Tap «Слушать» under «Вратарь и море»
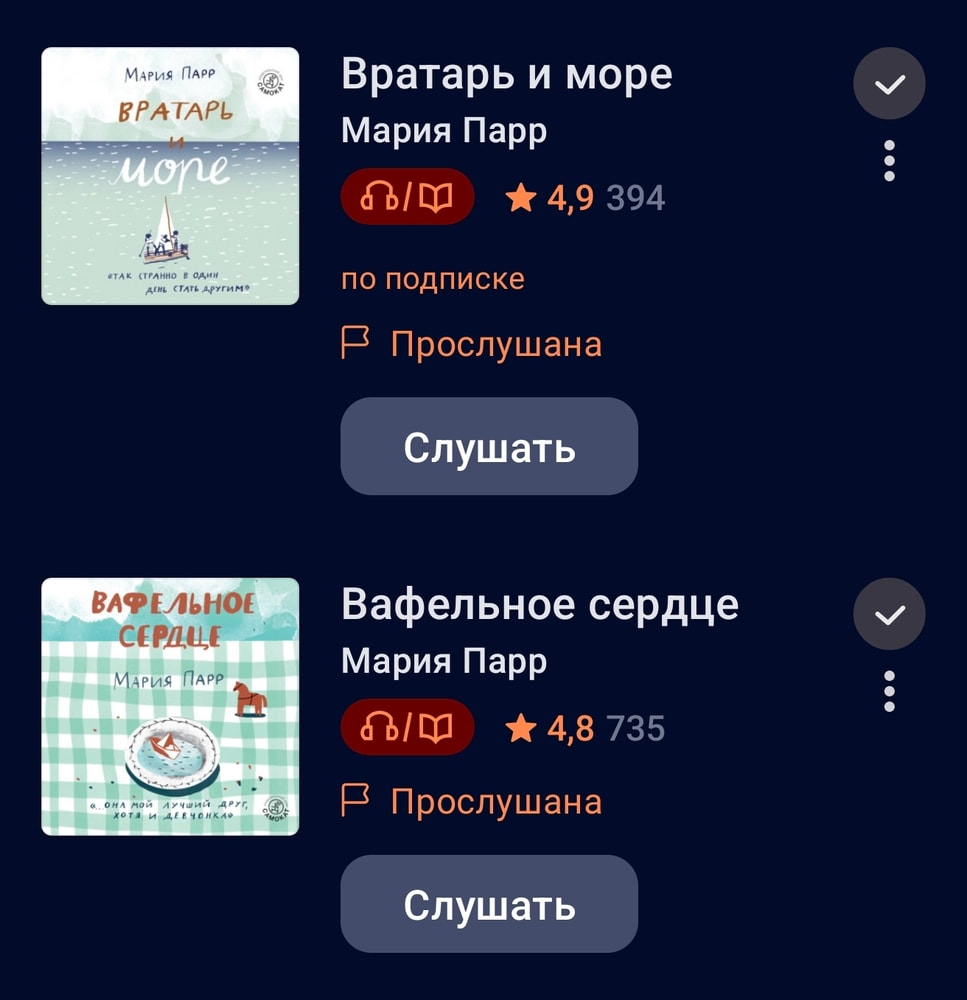 coord(489,447)
